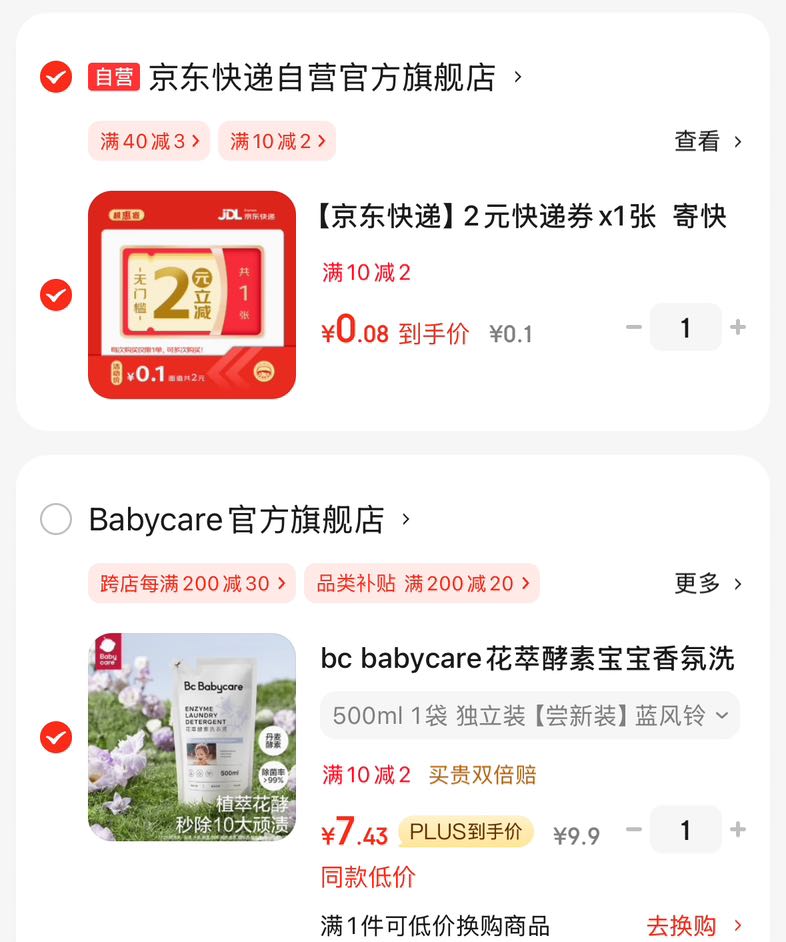Open Babycare官方旗舰店 store page

click(249, 520)
